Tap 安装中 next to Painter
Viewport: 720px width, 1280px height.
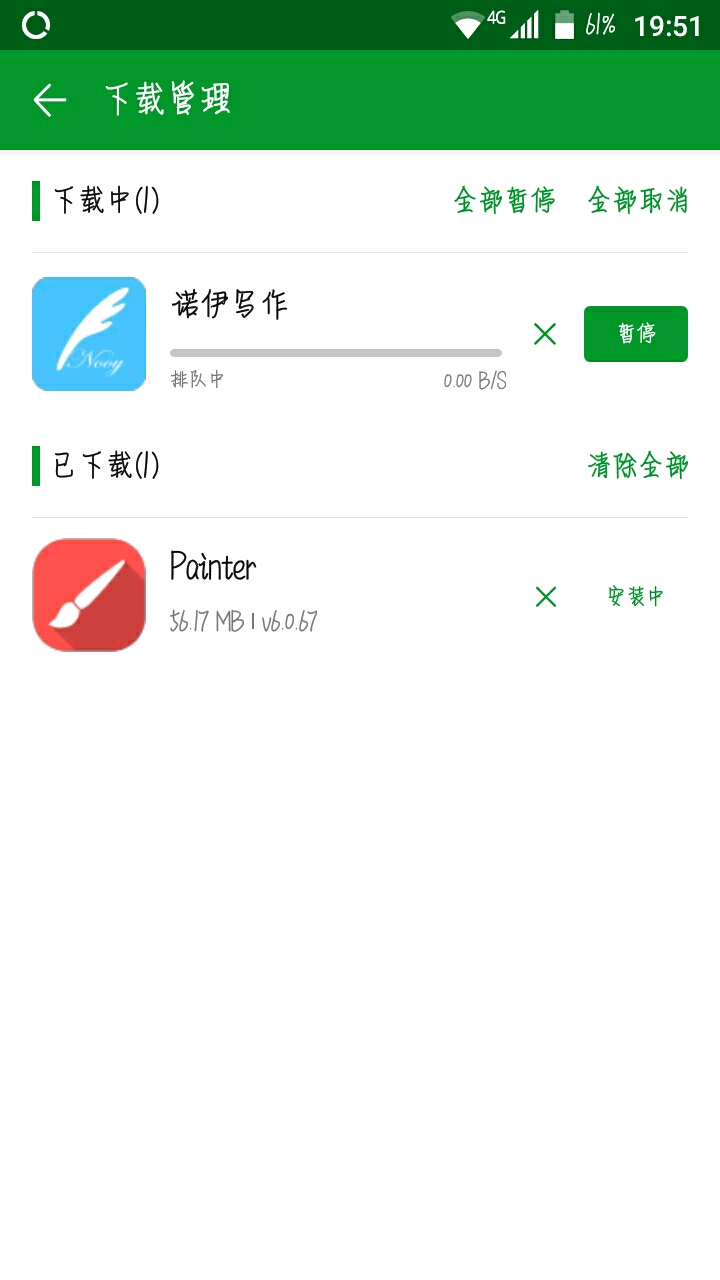click(x=636, y=597)
